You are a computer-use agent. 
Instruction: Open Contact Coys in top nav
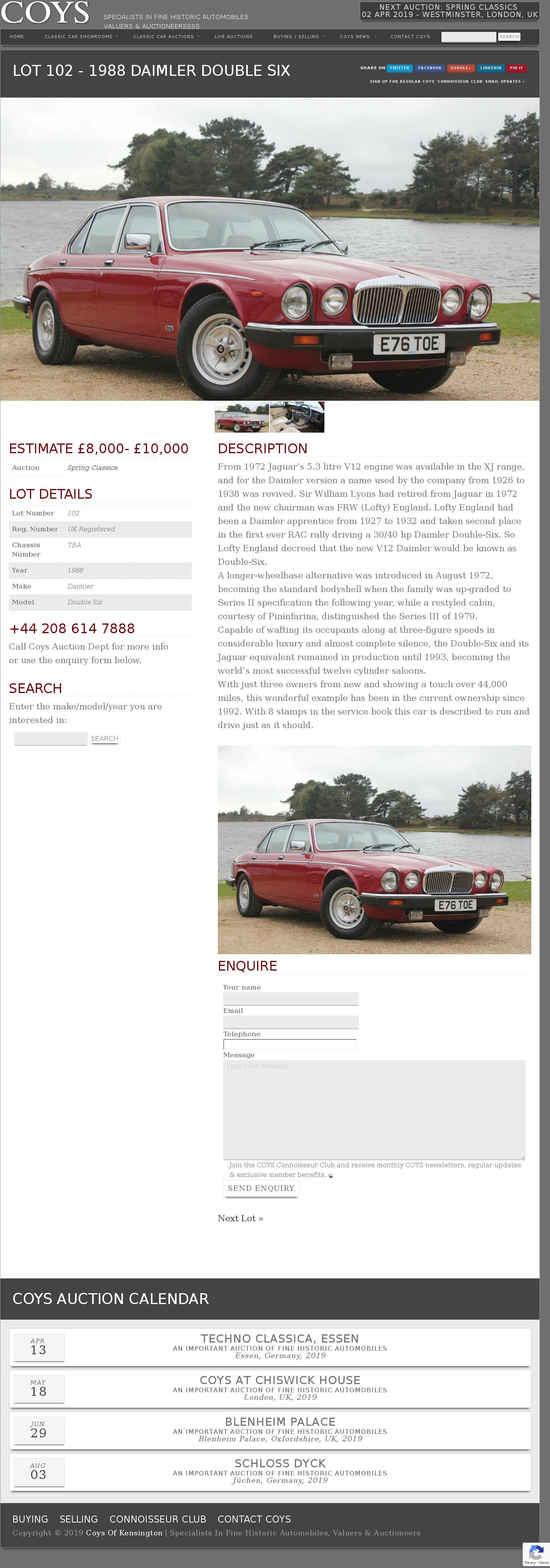[410, 37]
